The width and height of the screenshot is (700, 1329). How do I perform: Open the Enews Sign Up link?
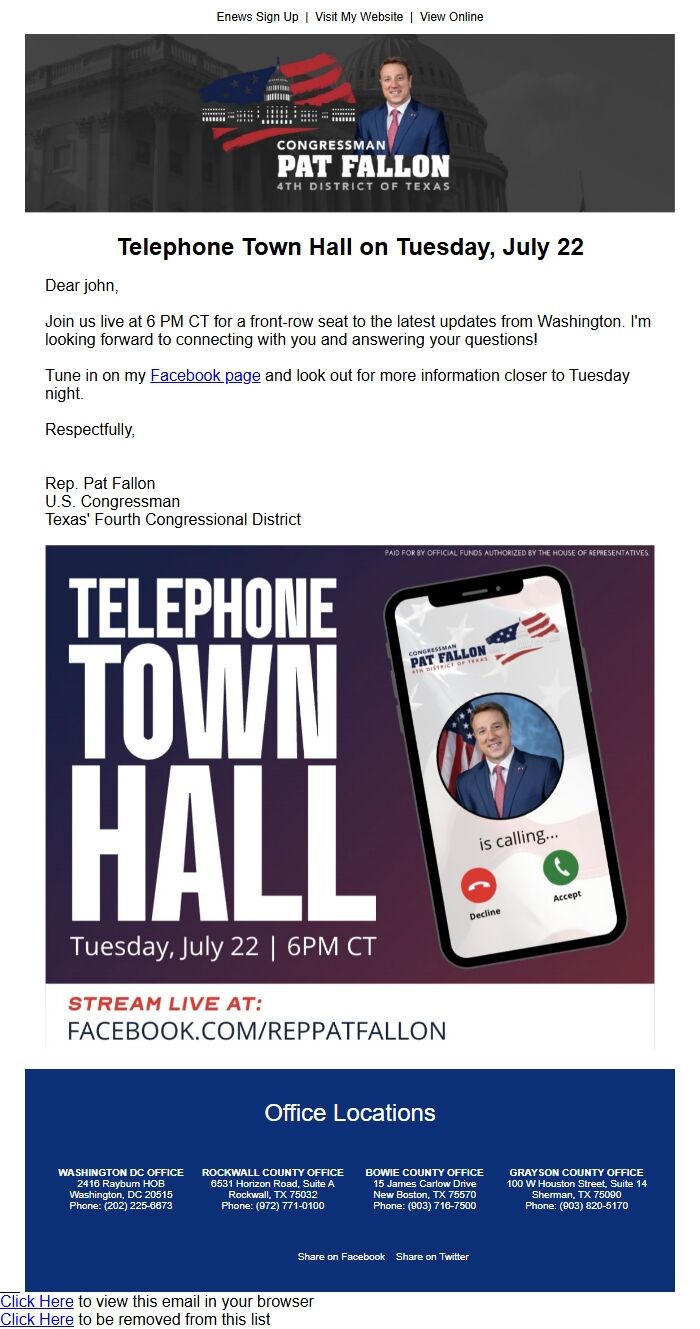pos(257,17)
